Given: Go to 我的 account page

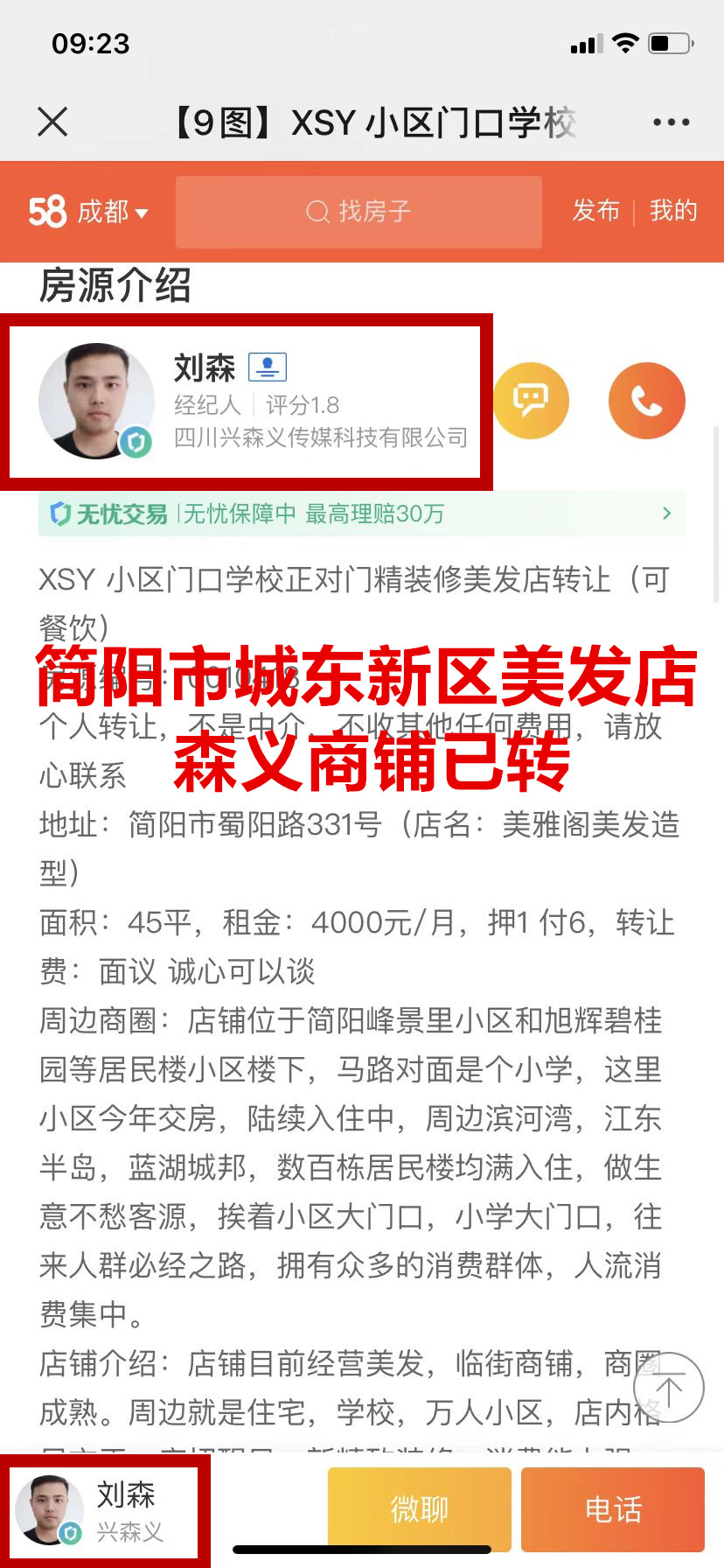Looking at the screenshot, I should click(673, 211).
